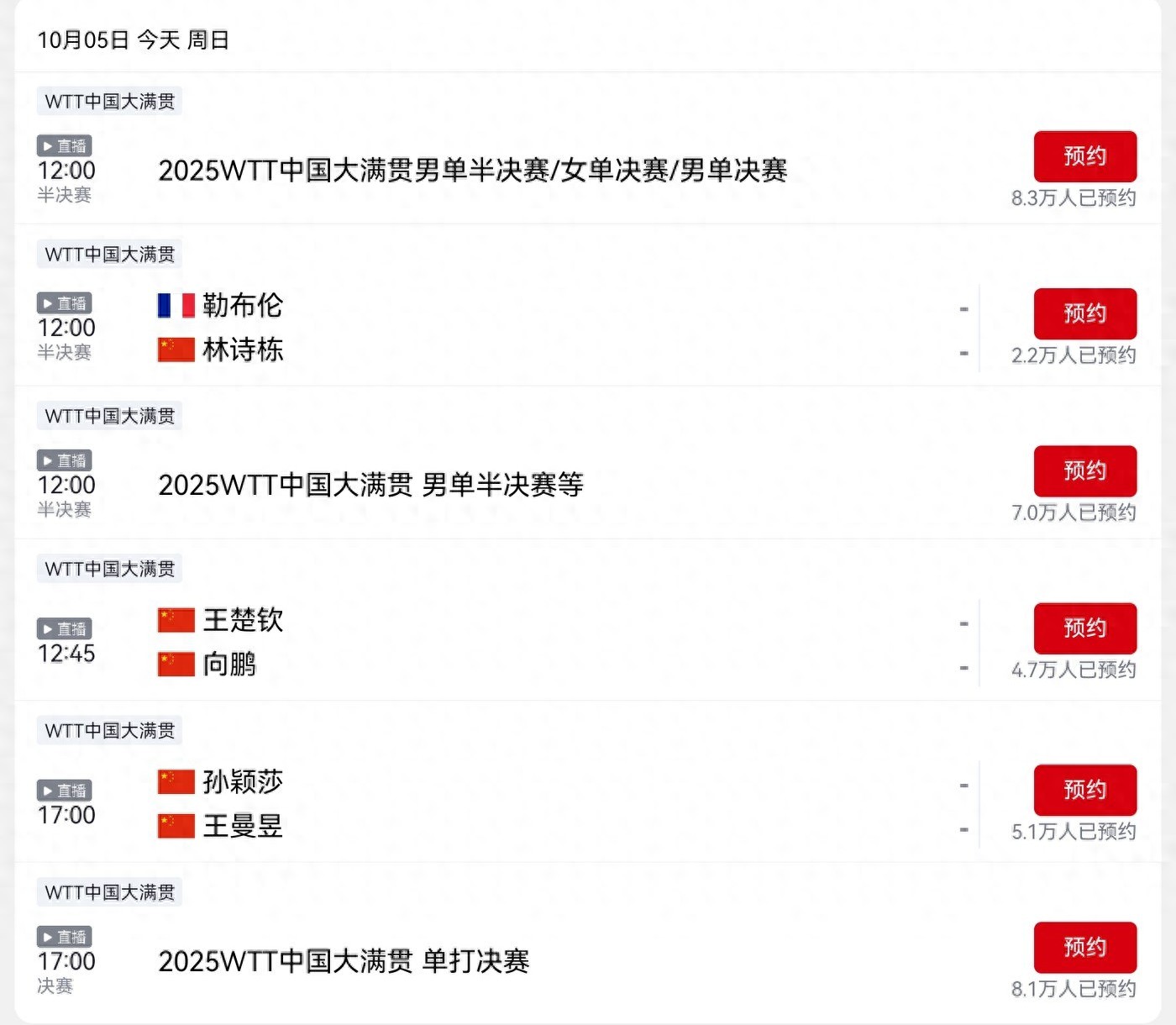Viewport: 1176px width, 1025px height.
Task: Reserve the 8.3万 semifinal/final broadcast
Action: pos(1084,156)
